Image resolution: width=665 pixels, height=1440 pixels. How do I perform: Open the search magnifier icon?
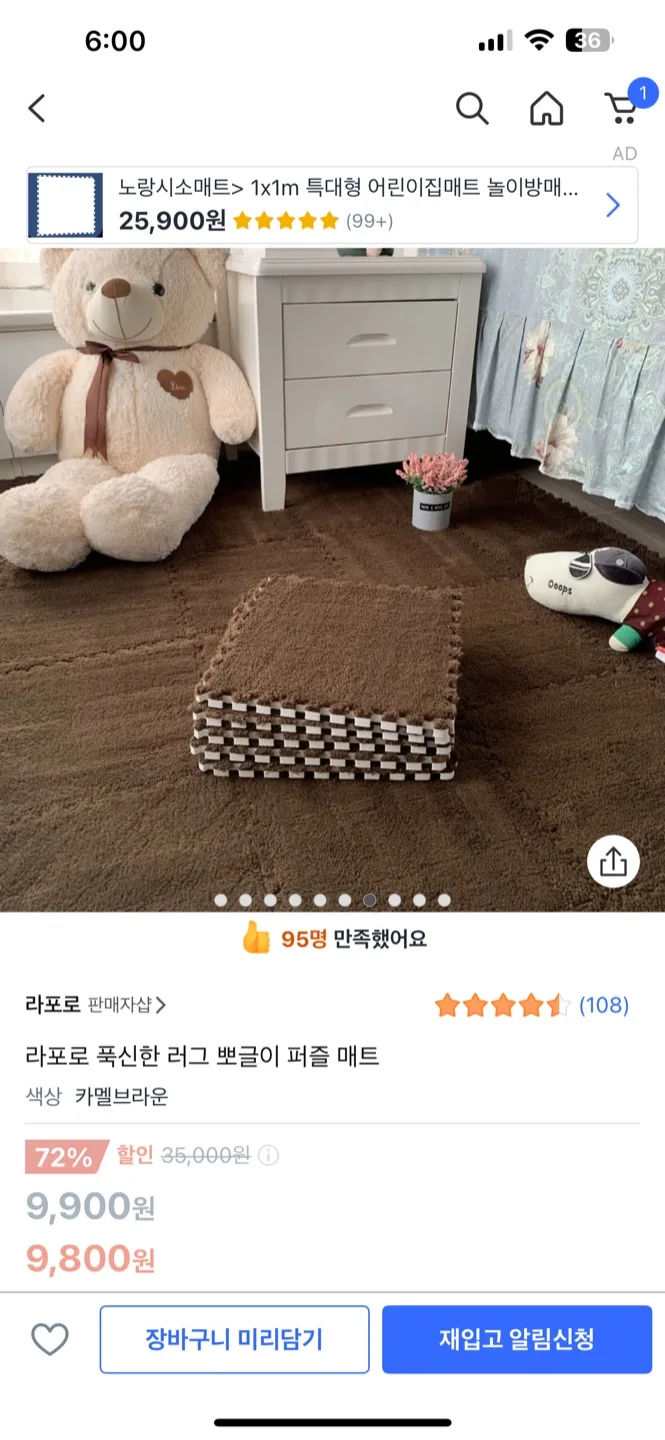tap(472, 108)
